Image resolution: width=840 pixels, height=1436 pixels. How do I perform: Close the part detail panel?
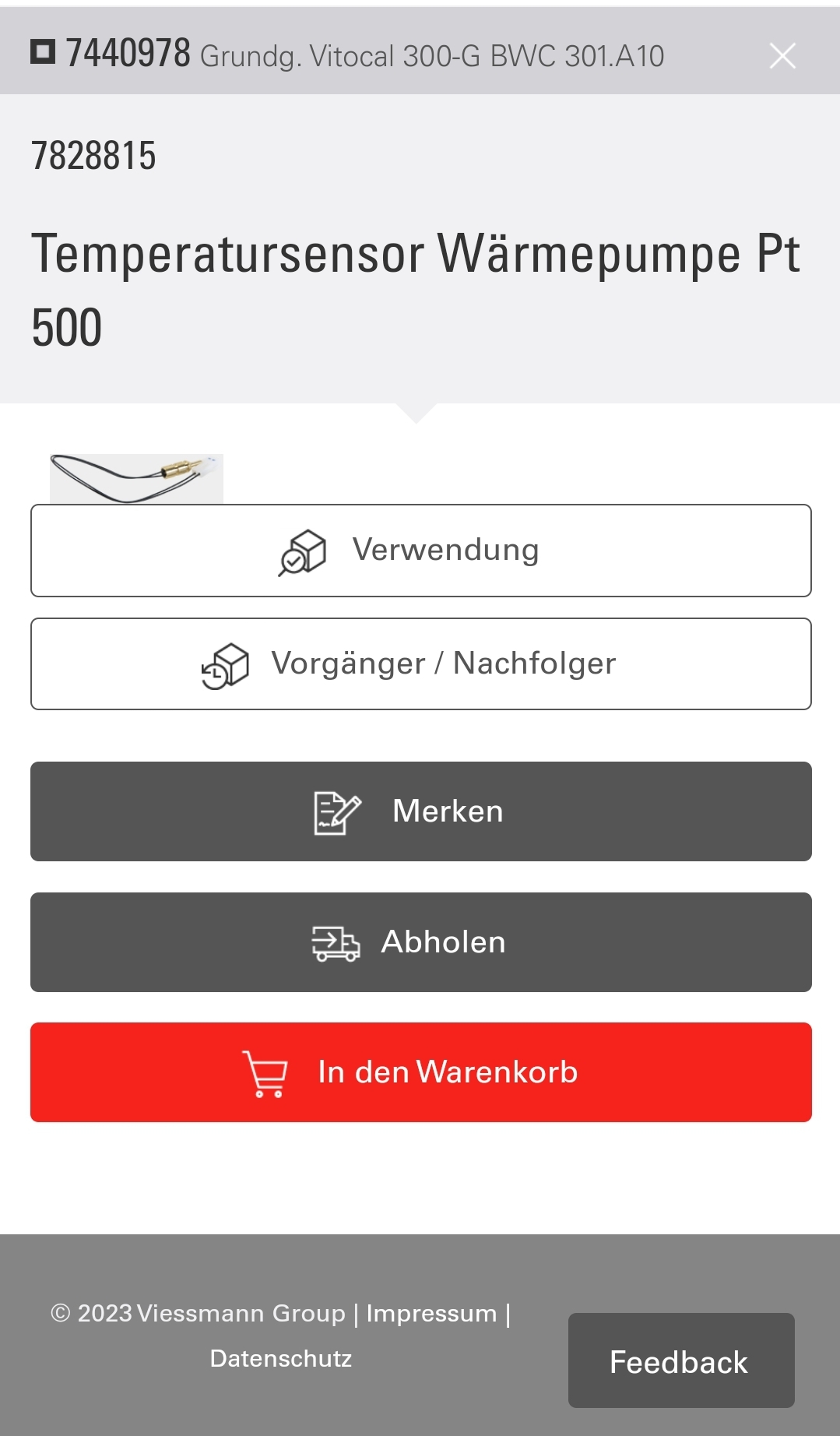pyautogui.click(x=782, y=56)
